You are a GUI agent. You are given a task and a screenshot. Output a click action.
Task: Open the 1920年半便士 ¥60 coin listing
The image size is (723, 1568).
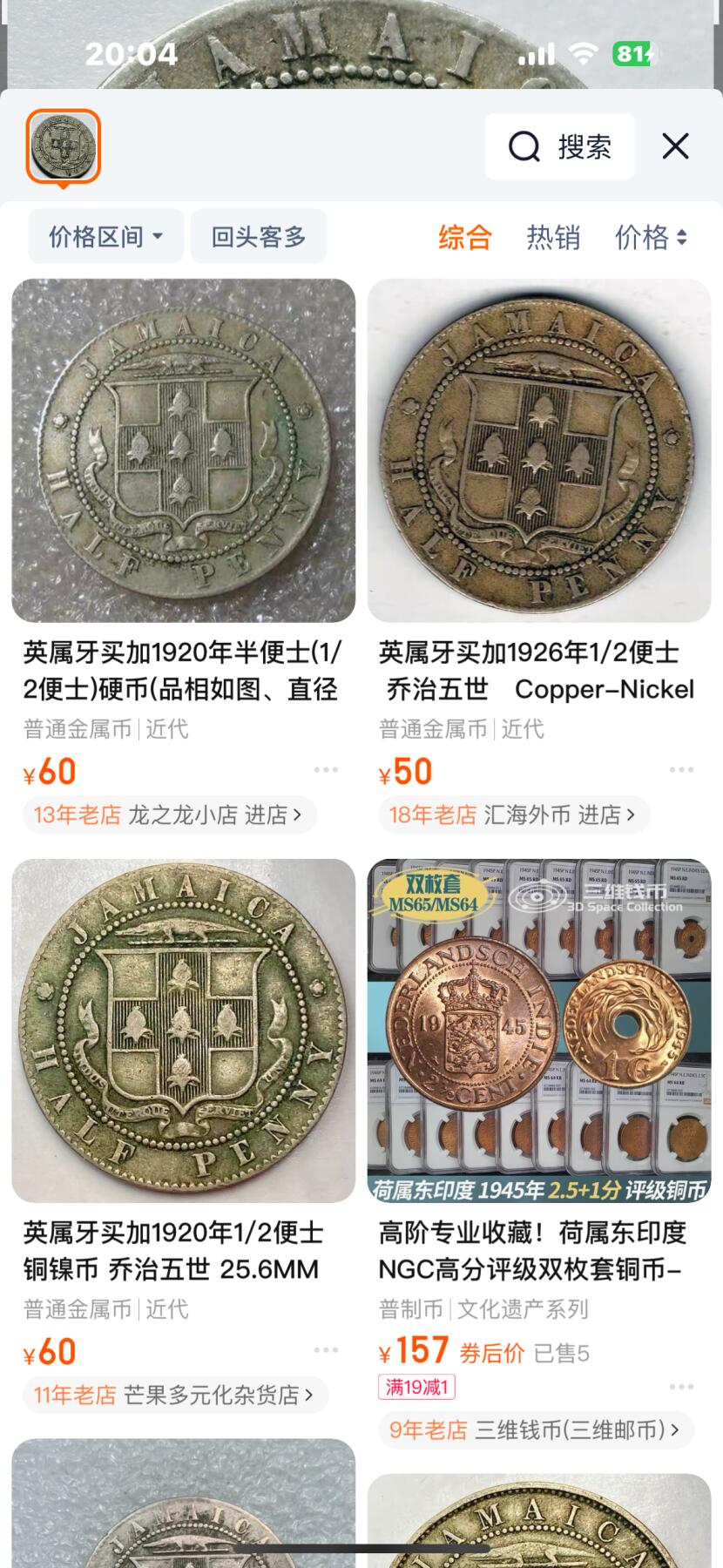(183, 450)
